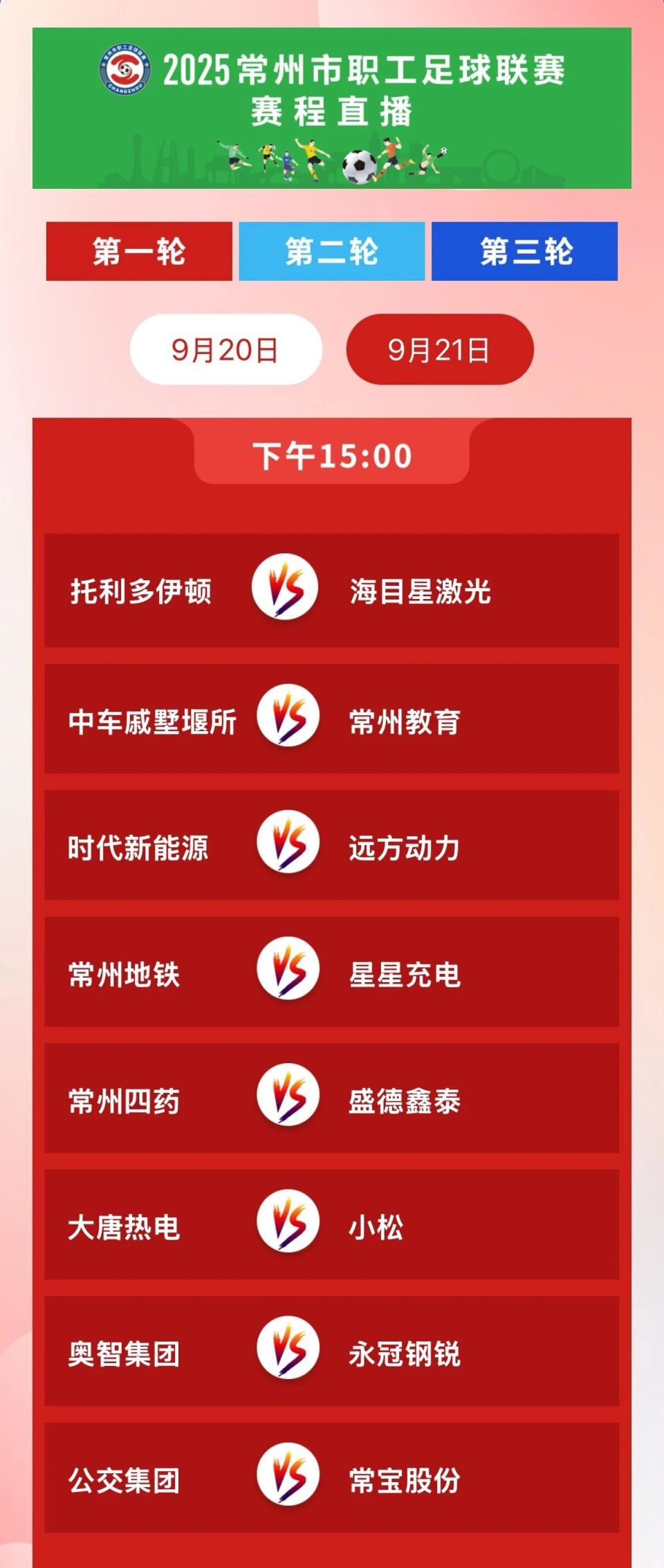The image size is (664, 1568).
Task: Open the 时代新能源 vs 远方动力 match
Action: (x=331, y=845)
